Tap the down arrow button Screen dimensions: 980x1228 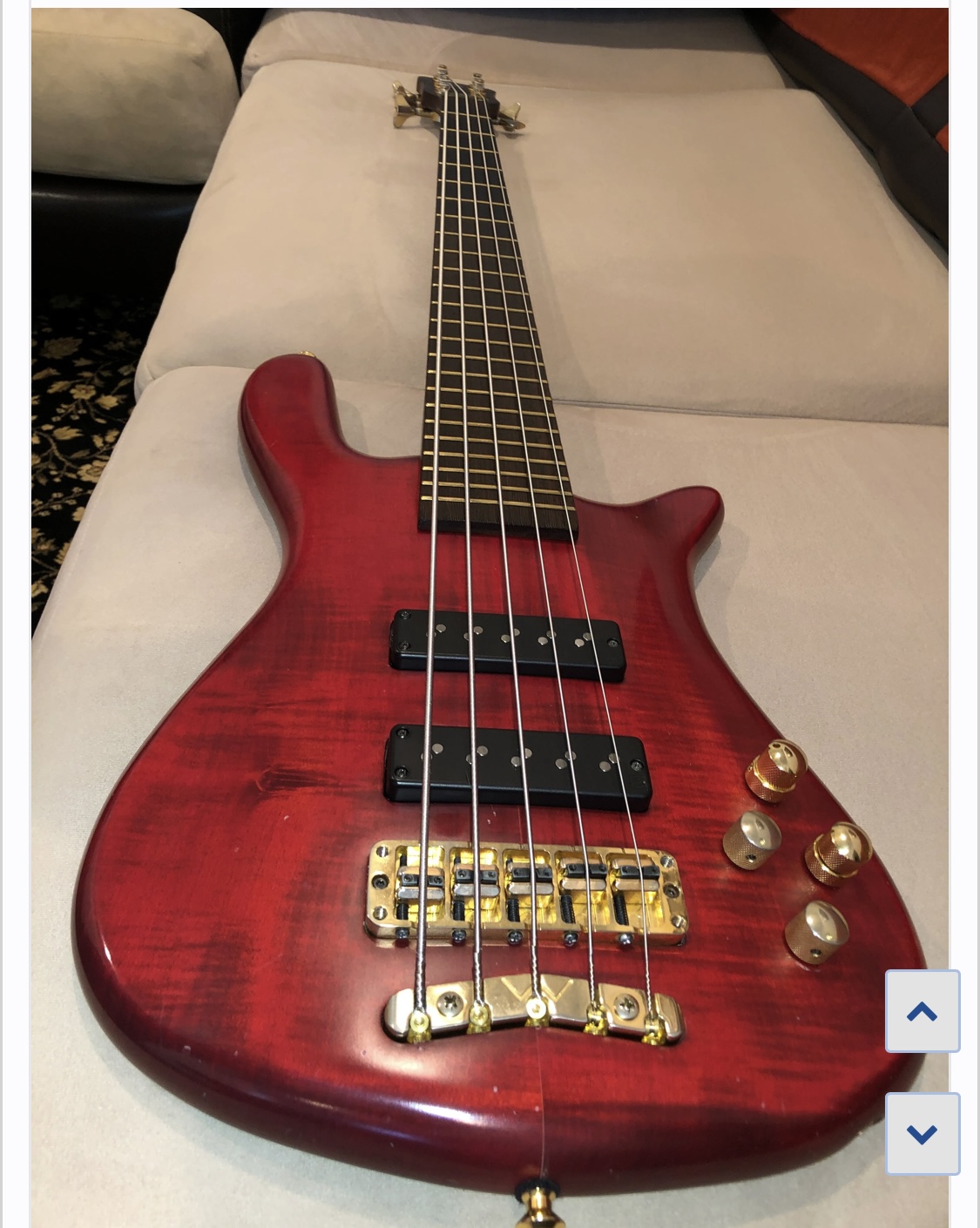[x=923, y=1134]
